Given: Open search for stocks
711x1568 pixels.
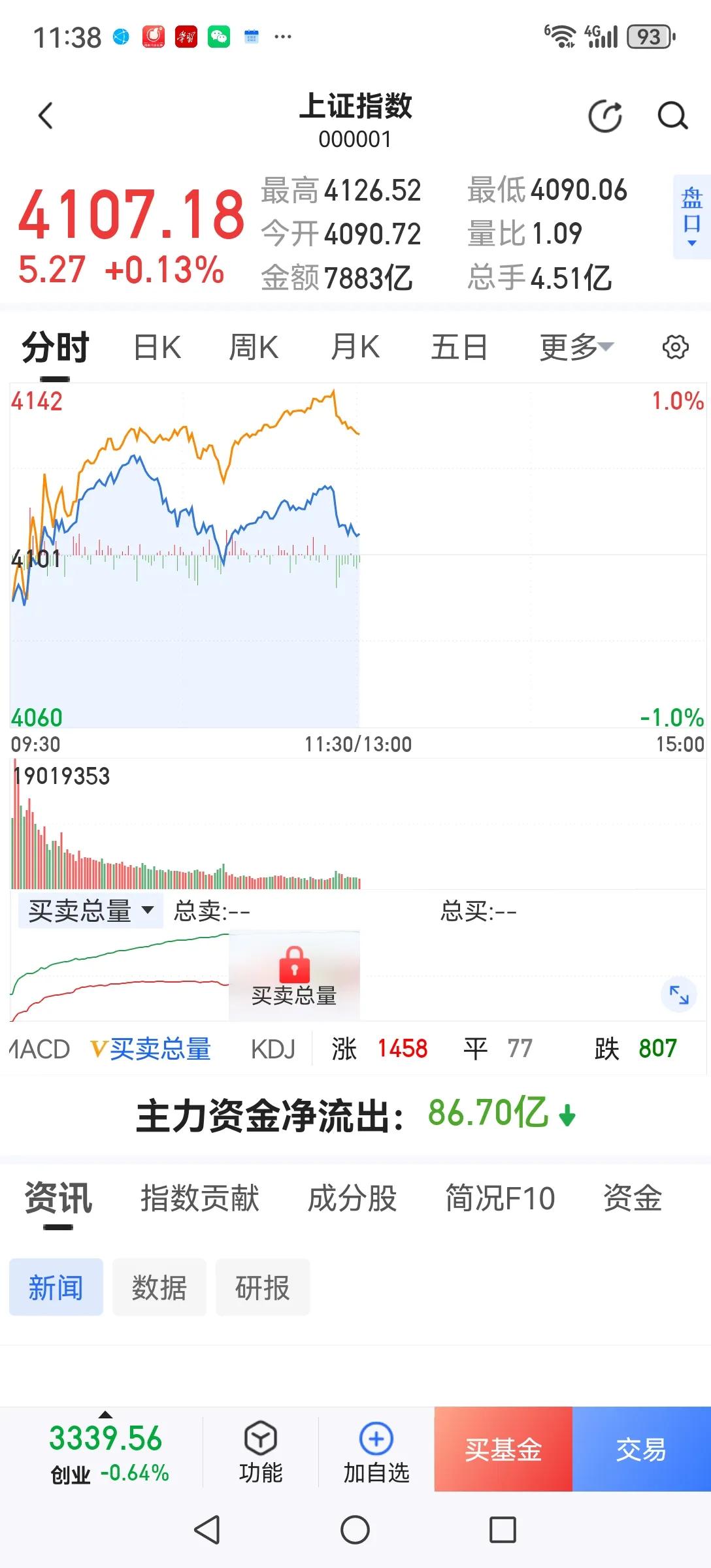Looking at the screenshot, I should (x=673, y=116).
